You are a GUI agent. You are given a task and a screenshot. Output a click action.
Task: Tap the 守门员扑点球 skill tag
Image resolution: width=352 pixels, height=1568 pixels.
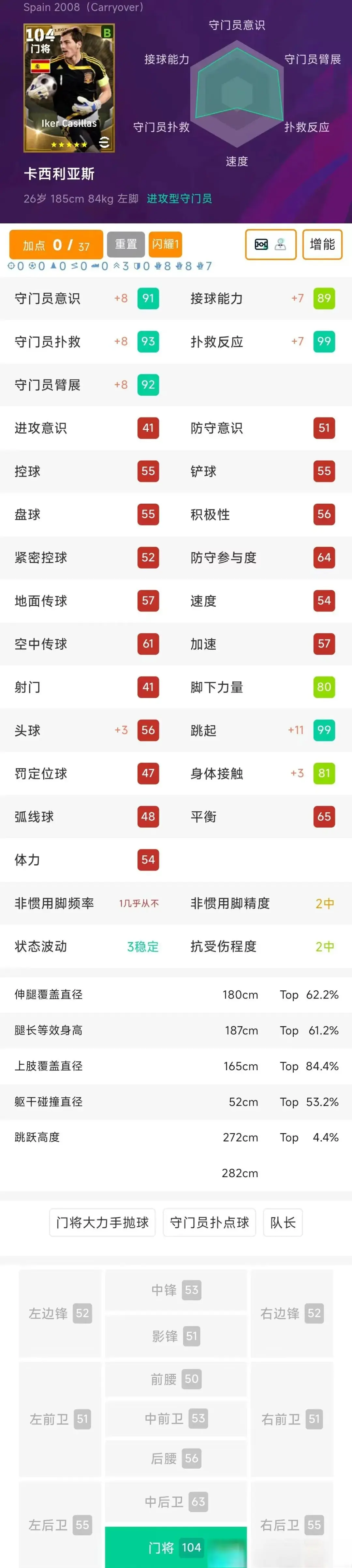click(x=210, y=1222)
